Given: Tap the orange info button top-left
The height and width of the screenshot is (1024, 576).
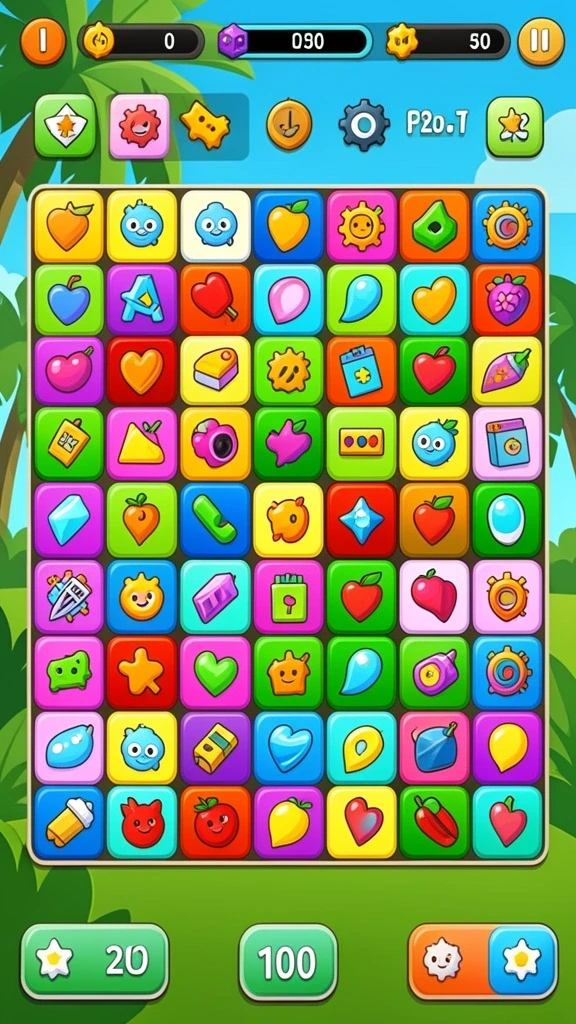Looking at the screenshot, I should pos(43,42).
